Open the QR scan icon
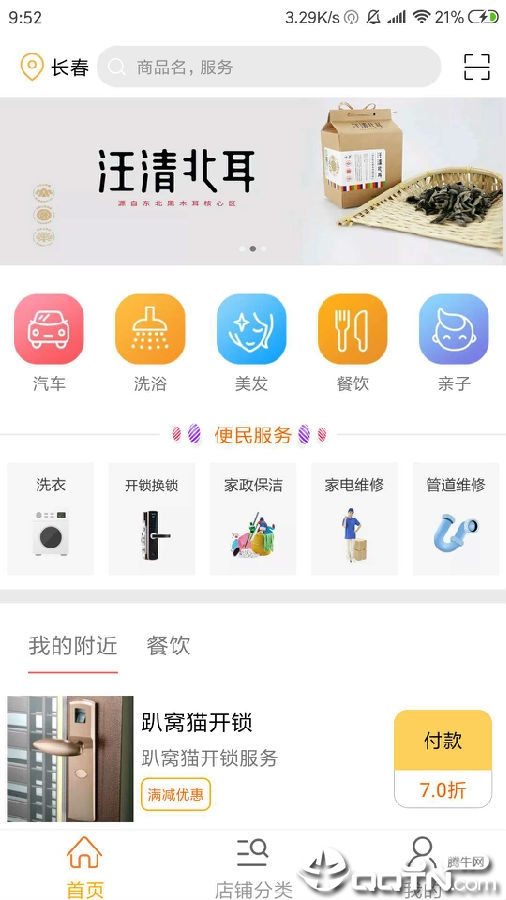The height and width of the screenshot is (900, 506). pyautogui.click(x=477, y=67)
